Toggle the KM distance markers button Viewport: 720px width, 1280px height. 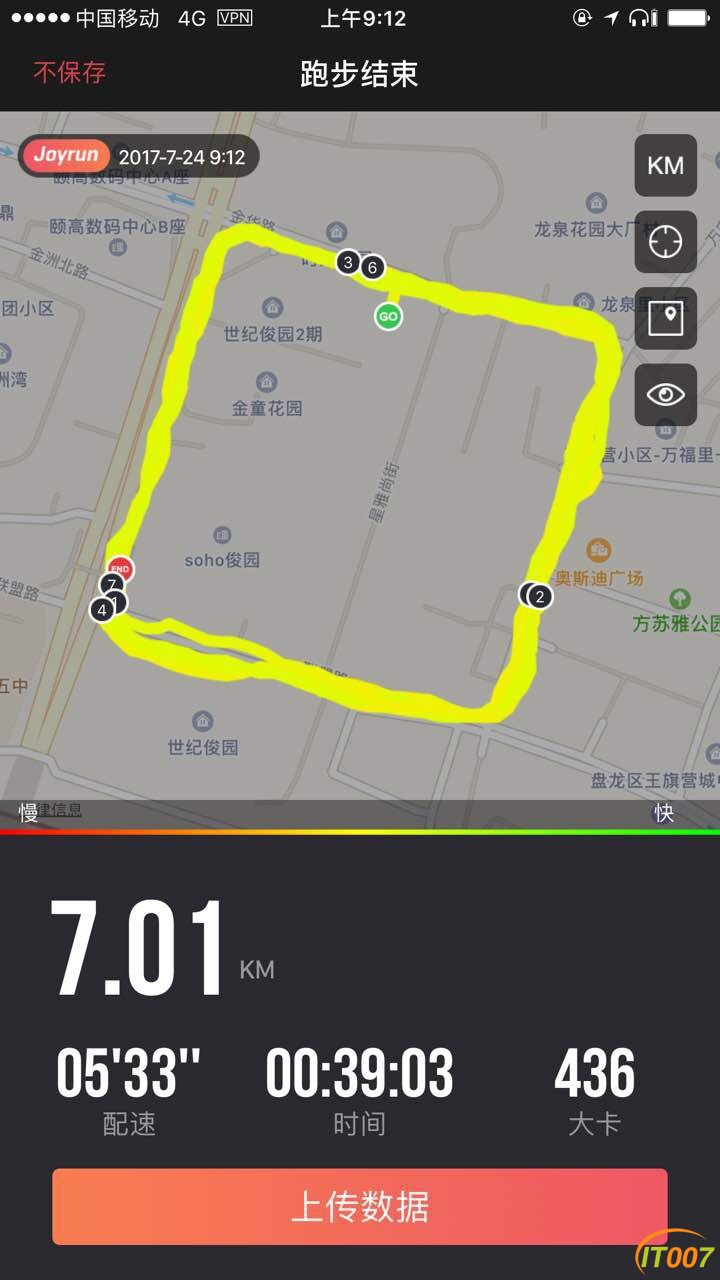665,165
